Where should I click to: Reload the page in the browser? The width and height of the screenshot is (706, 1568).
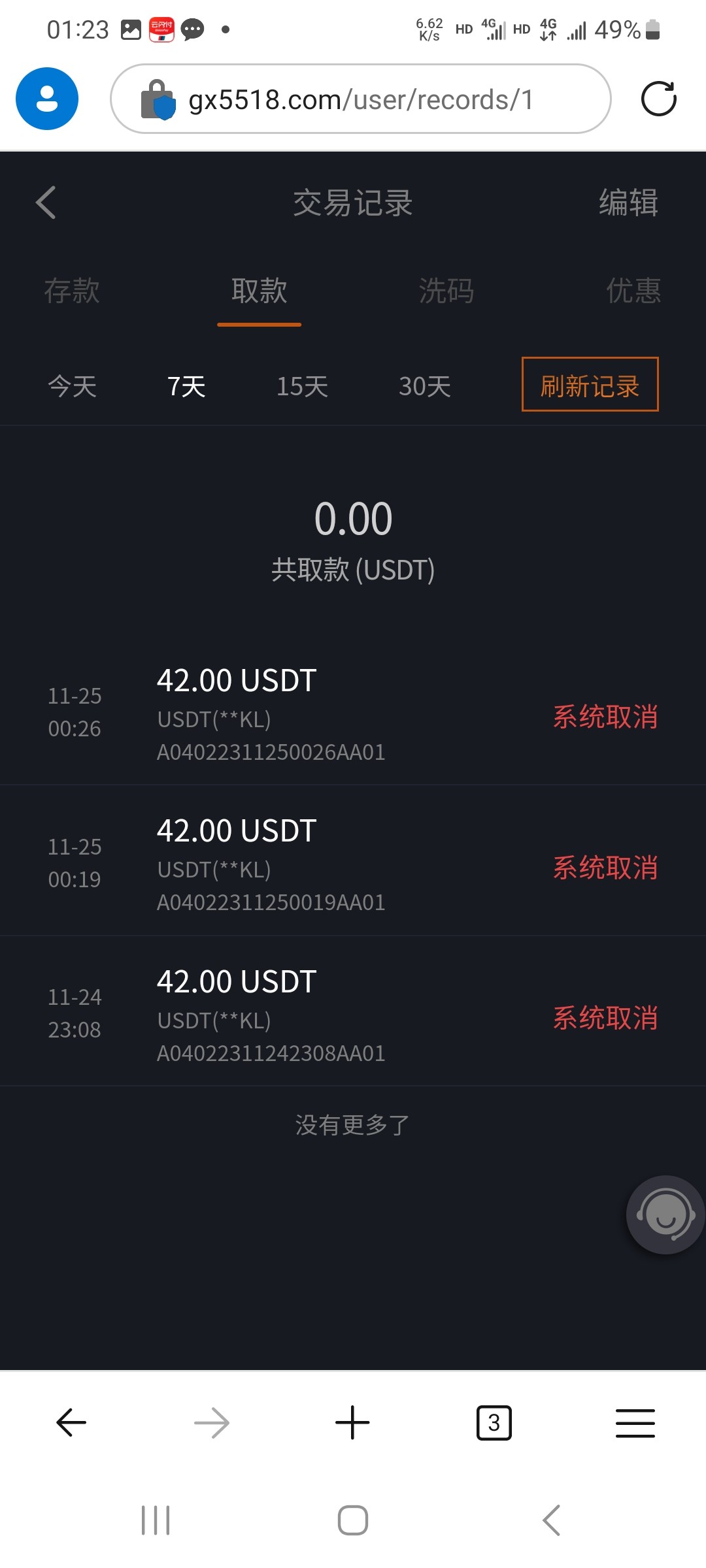click(658, 99)
